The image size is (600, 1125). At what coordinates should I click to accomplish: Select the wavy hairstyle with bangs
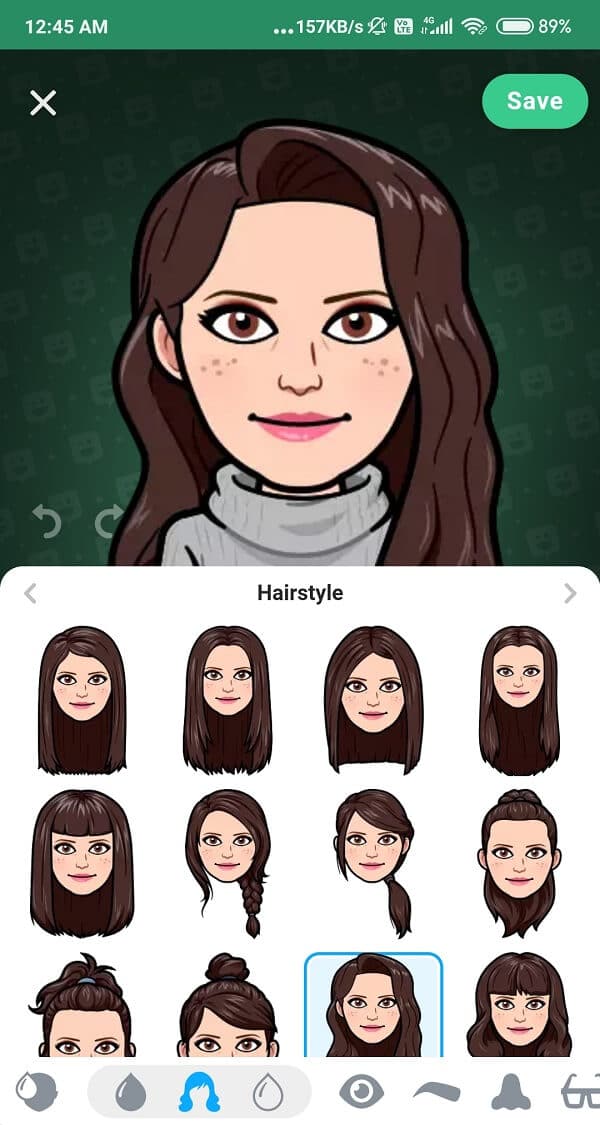pyautogui.click(x=519, y=1005)
